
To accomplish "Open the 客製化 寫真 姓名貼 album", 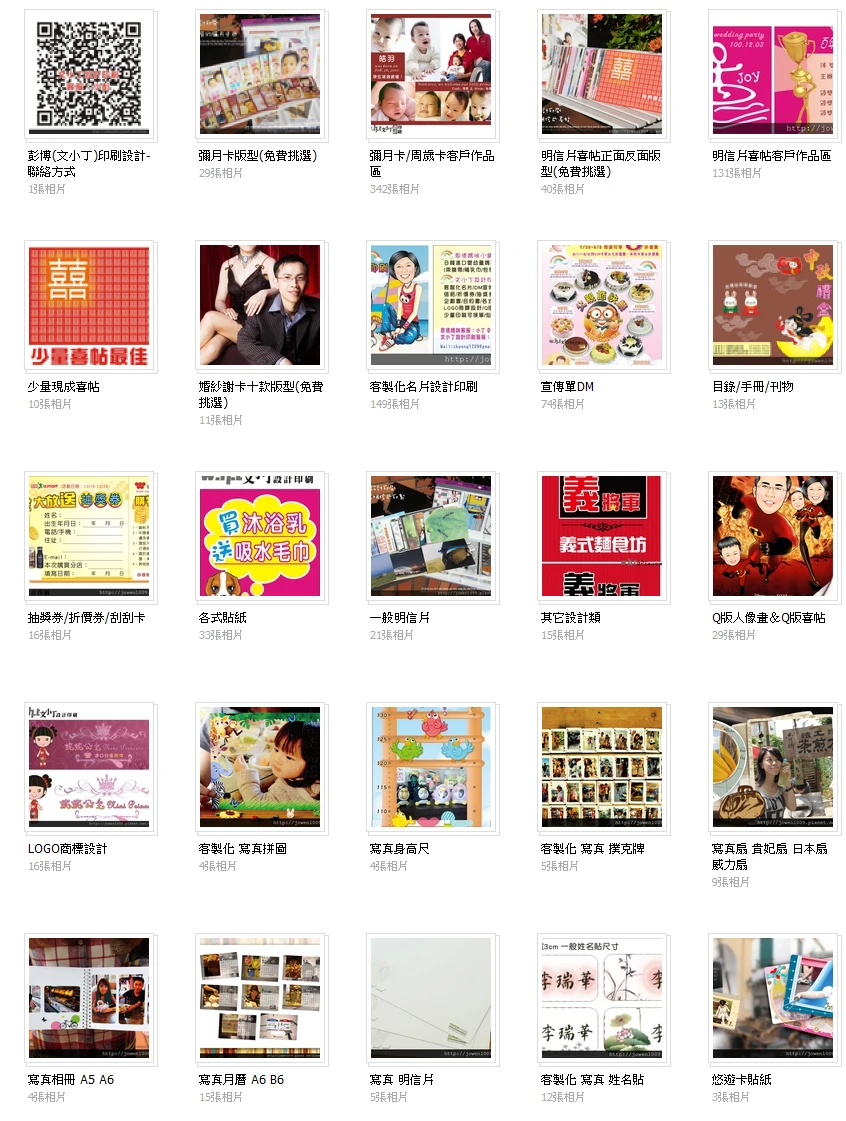I will pos(602,998).
